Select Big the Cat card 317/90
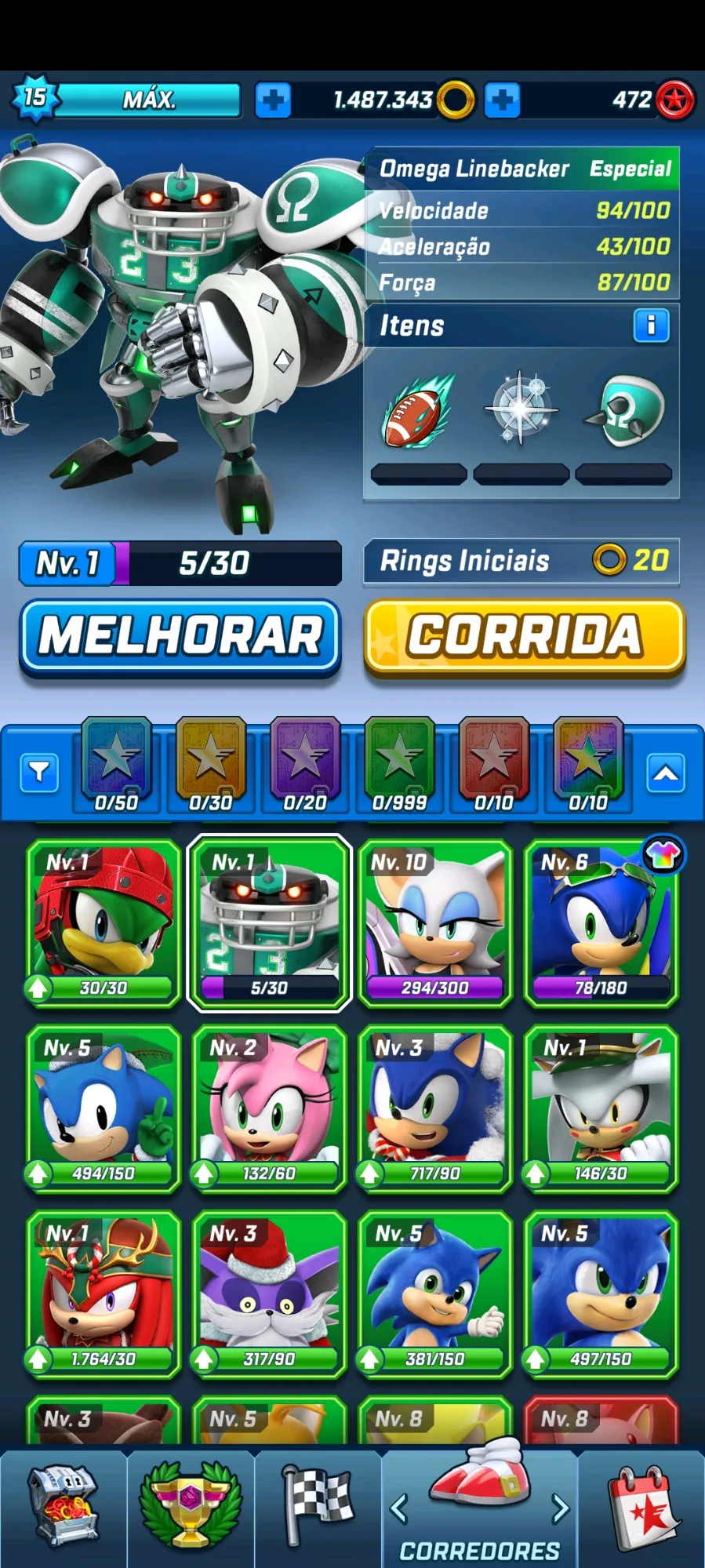 tap(268, 1293)
